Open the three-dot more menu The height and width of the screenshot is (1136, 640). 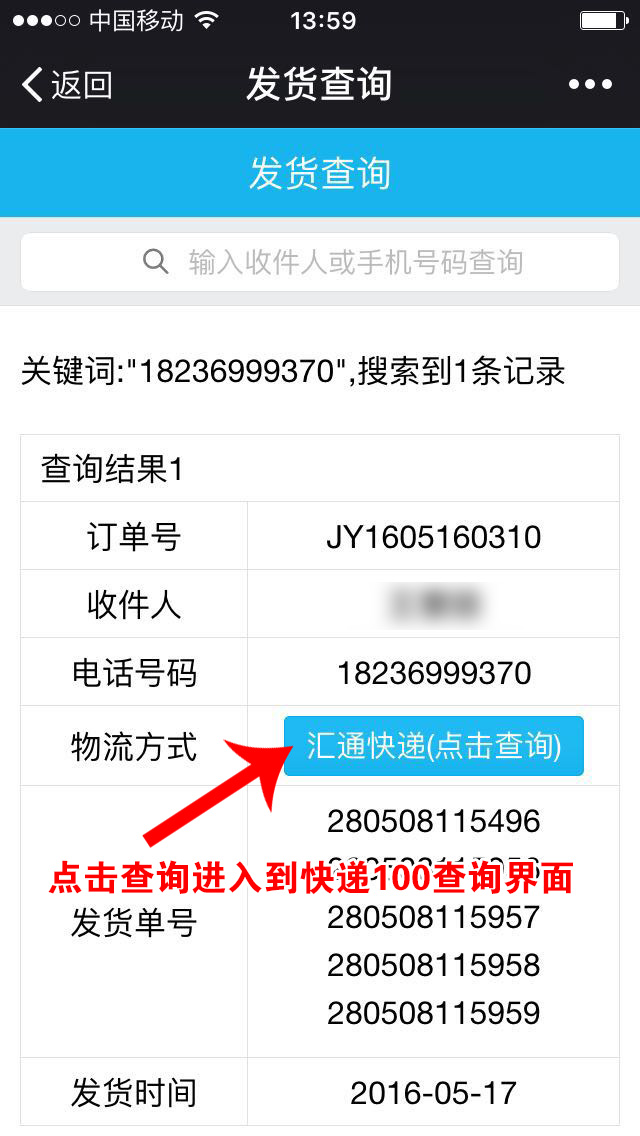coord(590,85)
